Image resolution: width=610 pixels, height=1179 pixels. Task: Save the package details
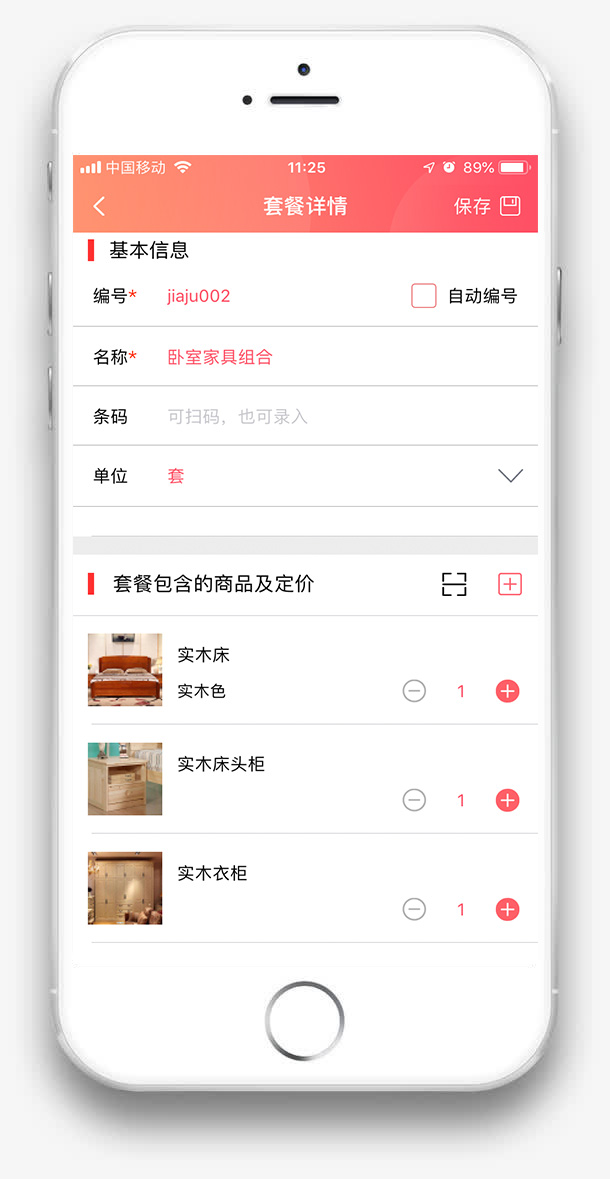(x=487, y=206)
